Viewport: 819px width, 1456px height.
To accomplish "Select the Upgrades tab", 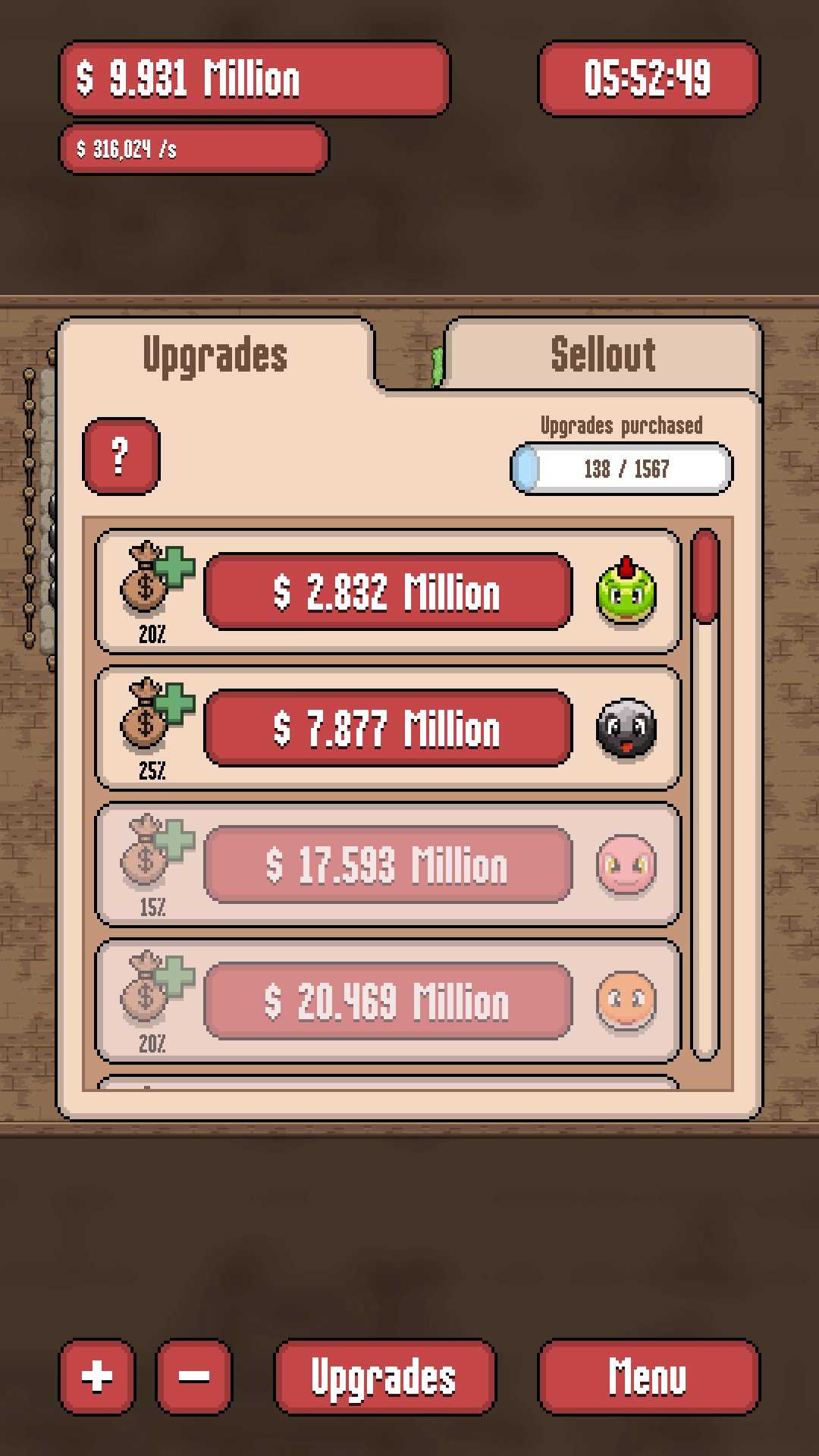I will [x=215, y=355].
